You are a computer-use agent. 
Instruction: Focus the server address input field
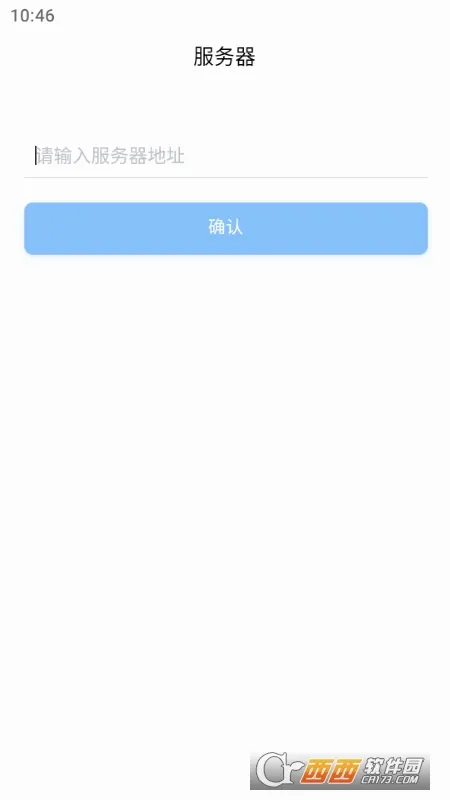click(x=226, y=156)
